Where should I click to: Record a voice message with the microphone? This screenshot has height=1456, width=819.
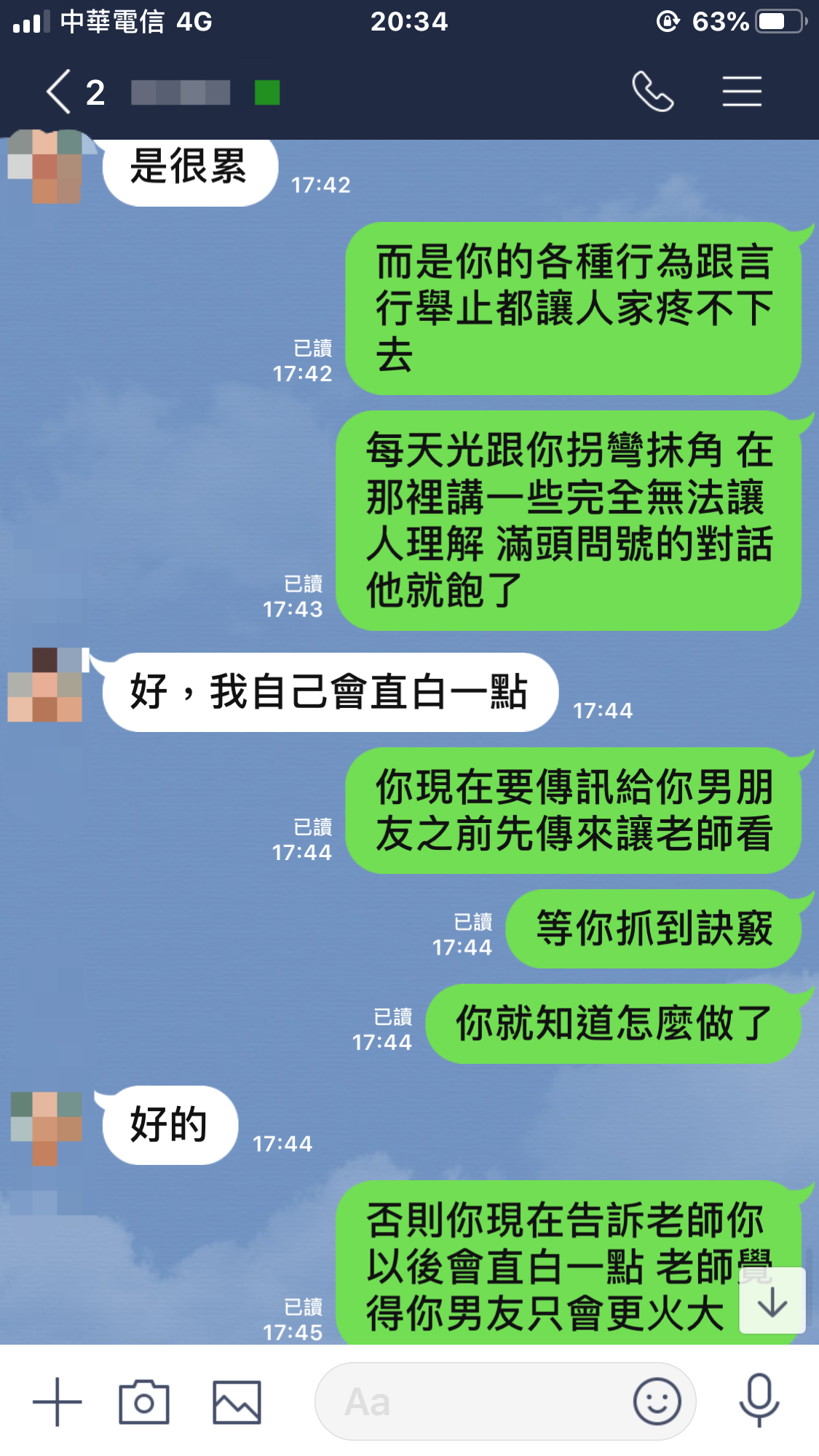click(759, 1400)
